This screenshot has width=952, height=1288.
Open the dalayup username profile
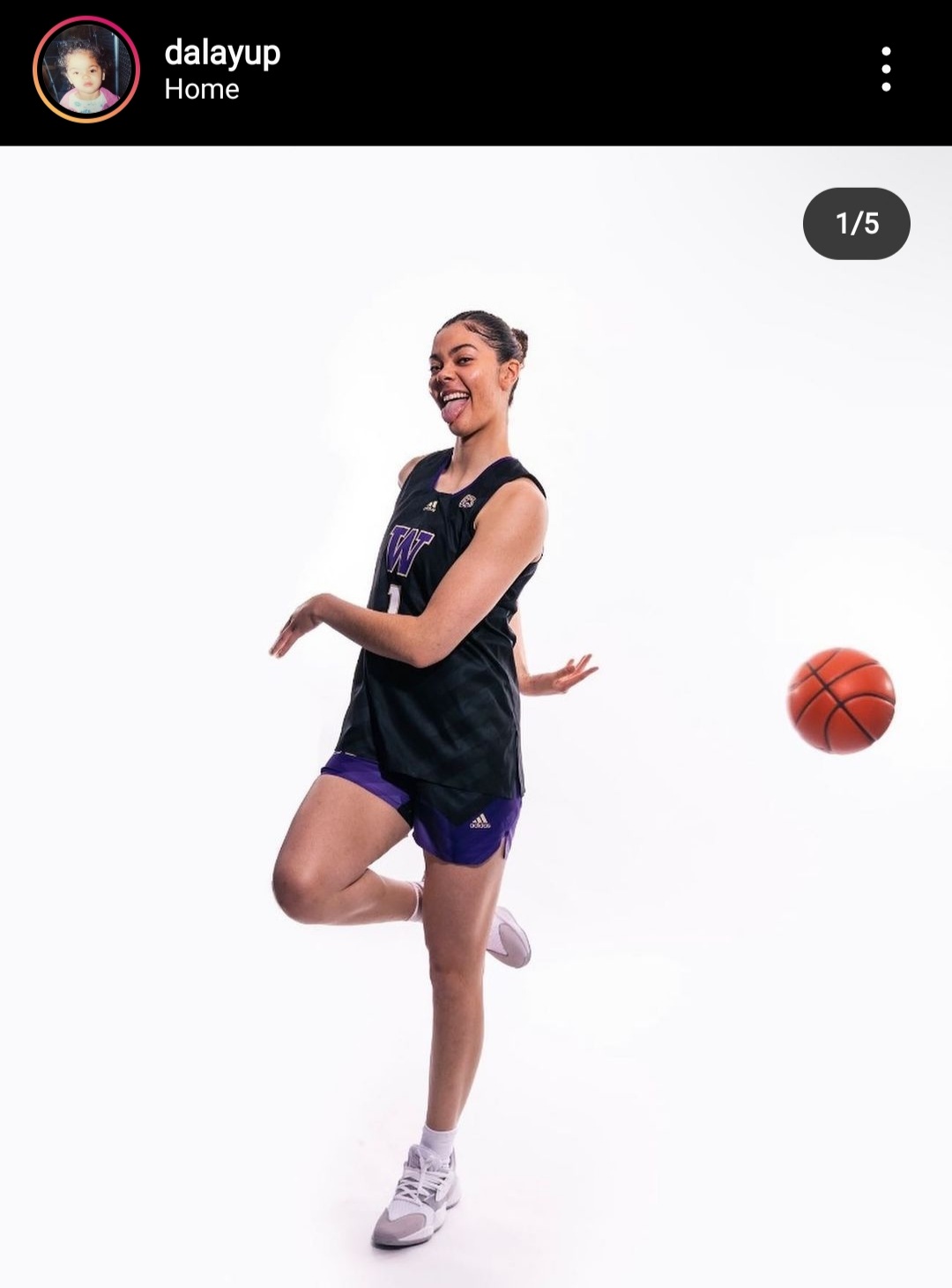coord(222,52)
